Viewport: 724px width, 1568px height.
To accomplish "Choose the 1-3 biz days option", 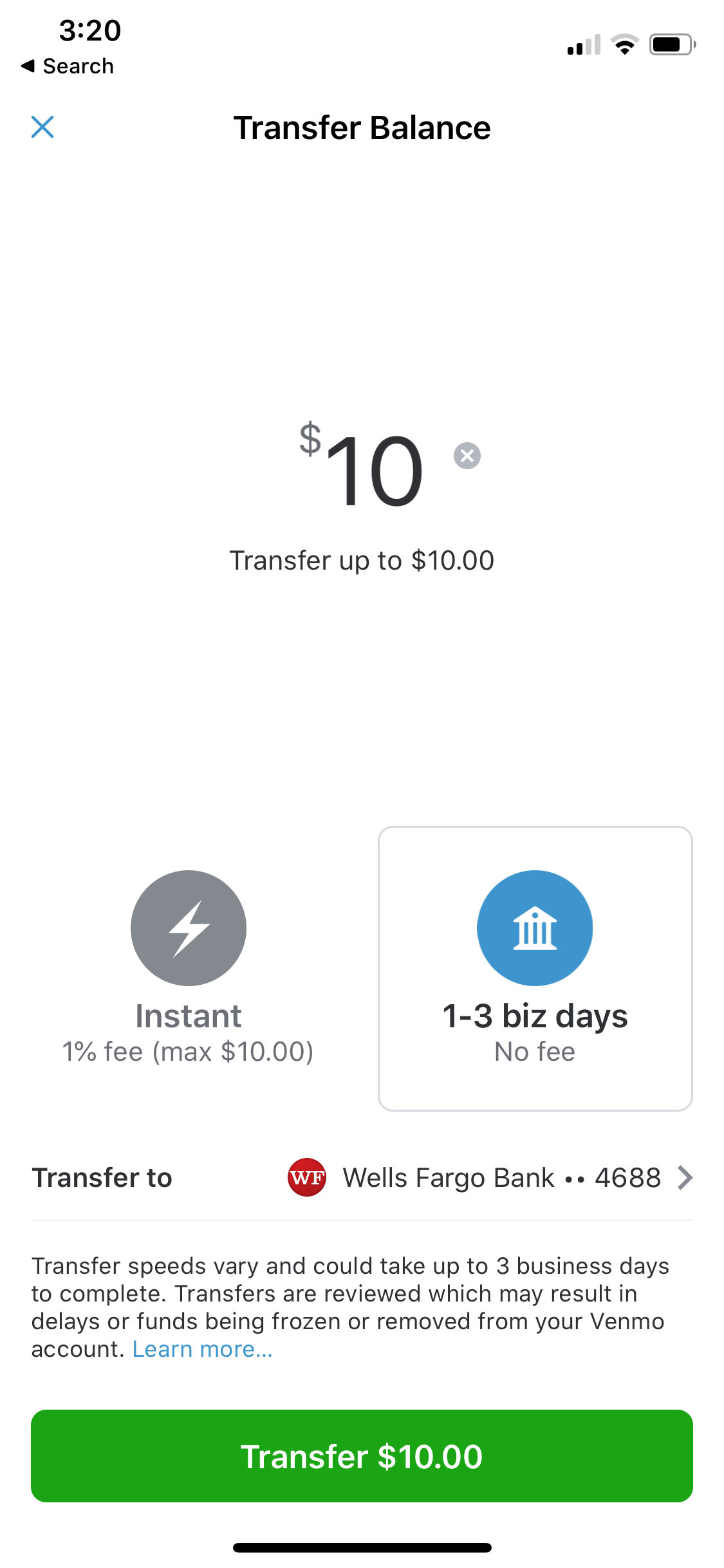I will [535, 967].
